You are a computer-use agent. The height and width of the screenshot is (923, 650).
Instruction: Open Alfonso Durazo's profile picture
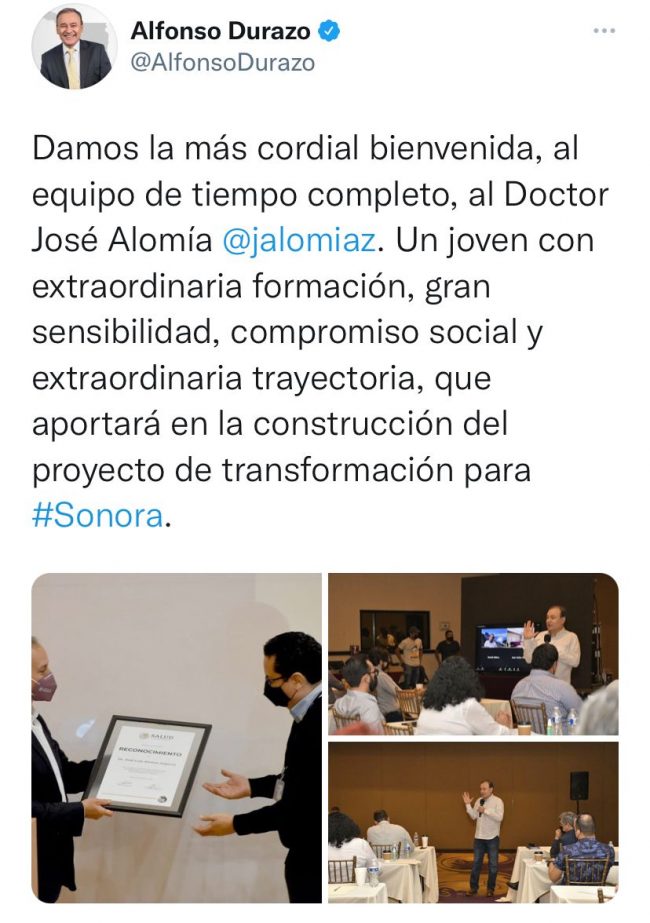[x=75, y=47]
